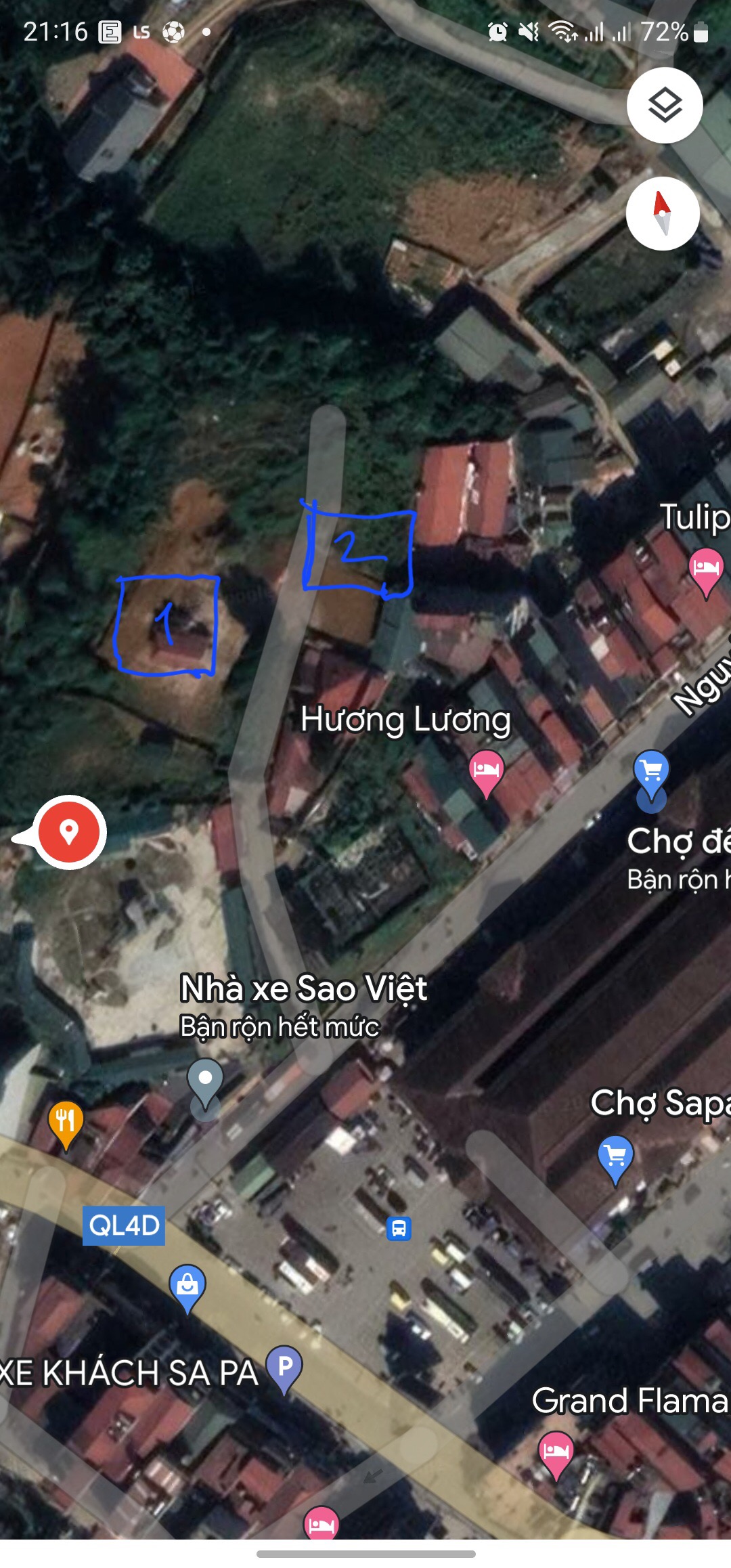The height and width of the screenshot is (1568, 731).
Task: Select the bus station icon
Action: tap(399, 1227)
